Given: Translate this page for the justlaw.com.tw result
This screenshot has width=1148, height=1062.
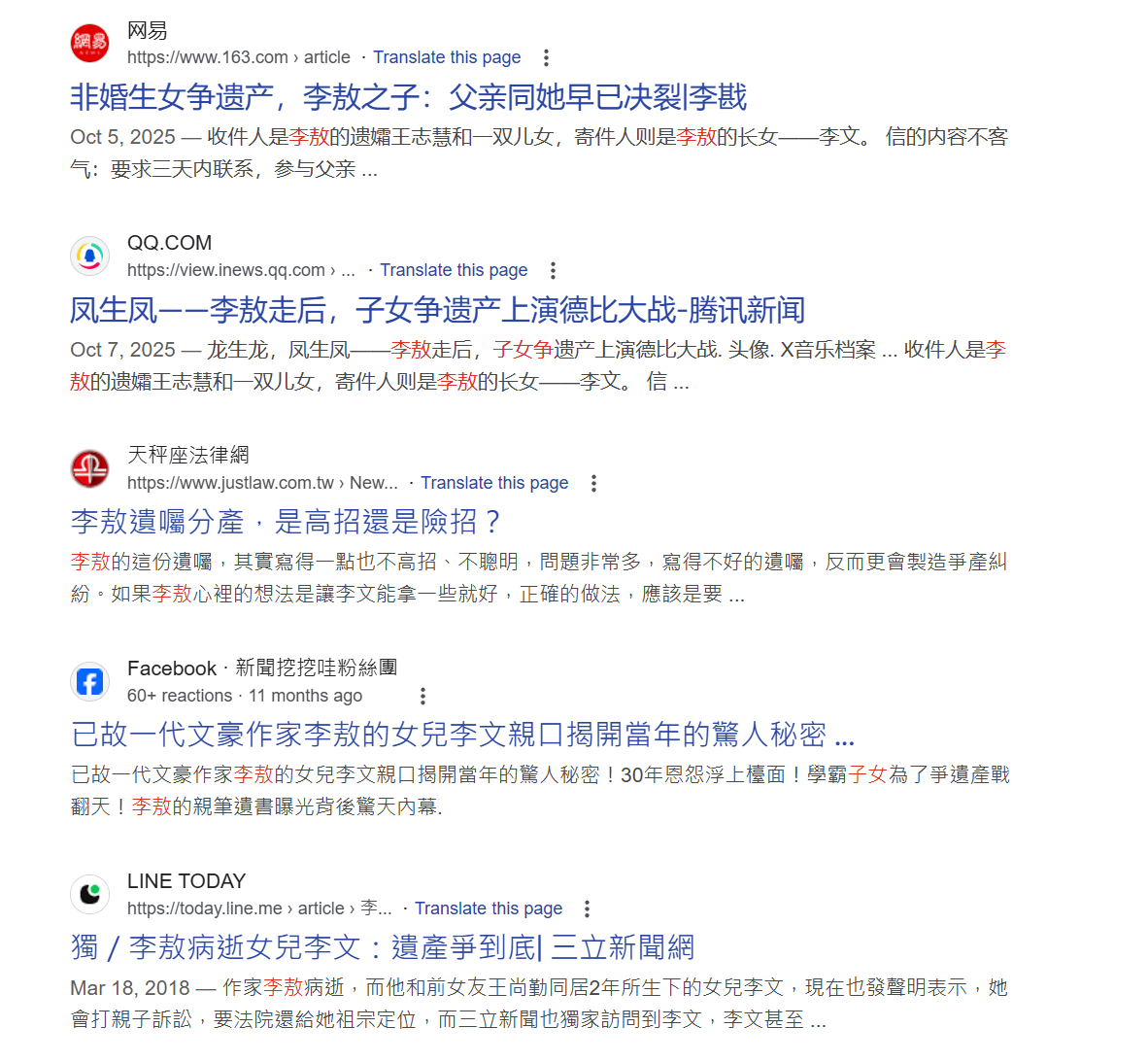Looking at the screenshot, I should [494, 483].
